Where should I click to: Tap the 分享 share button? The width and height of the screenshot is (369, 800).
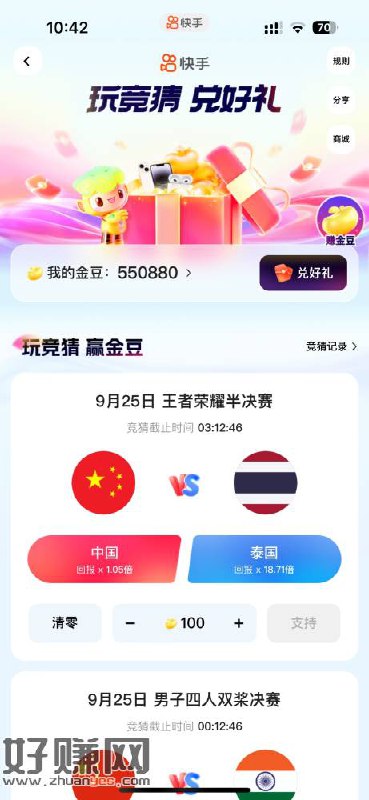[341, 100]
